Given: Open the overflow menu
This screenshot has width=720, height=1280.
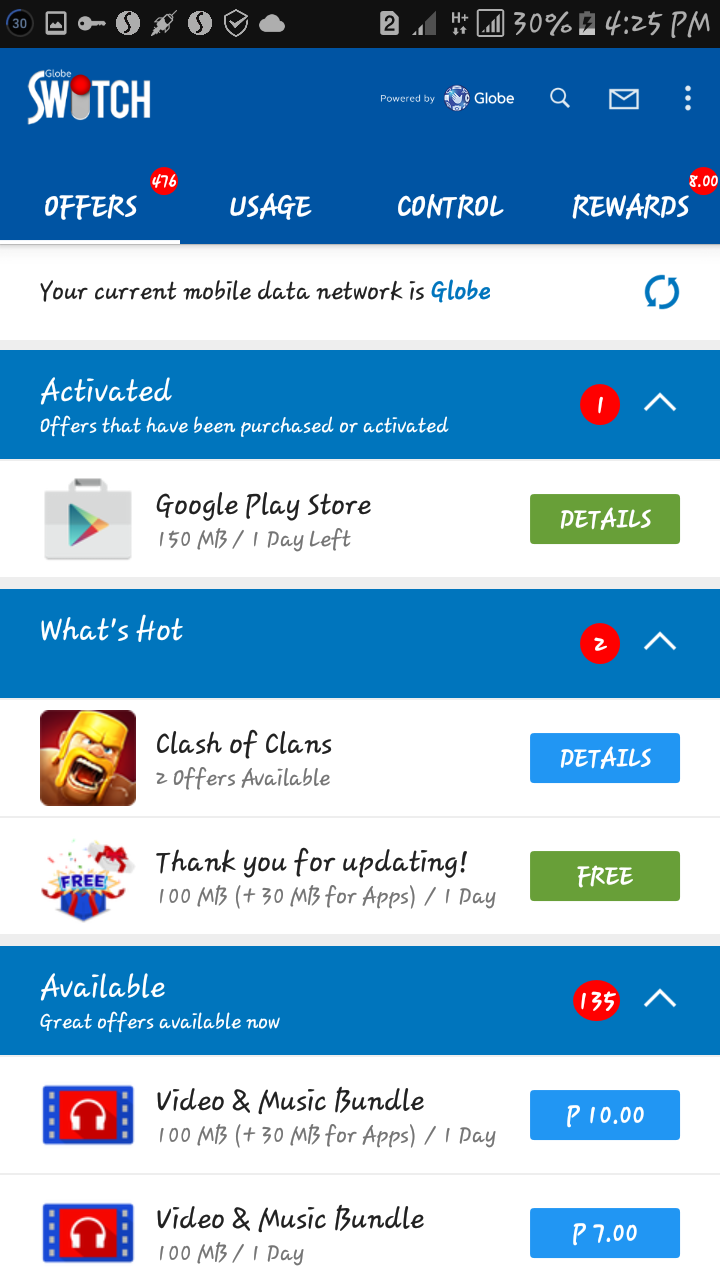Looking at the screenshot, I should coord(687,98).
